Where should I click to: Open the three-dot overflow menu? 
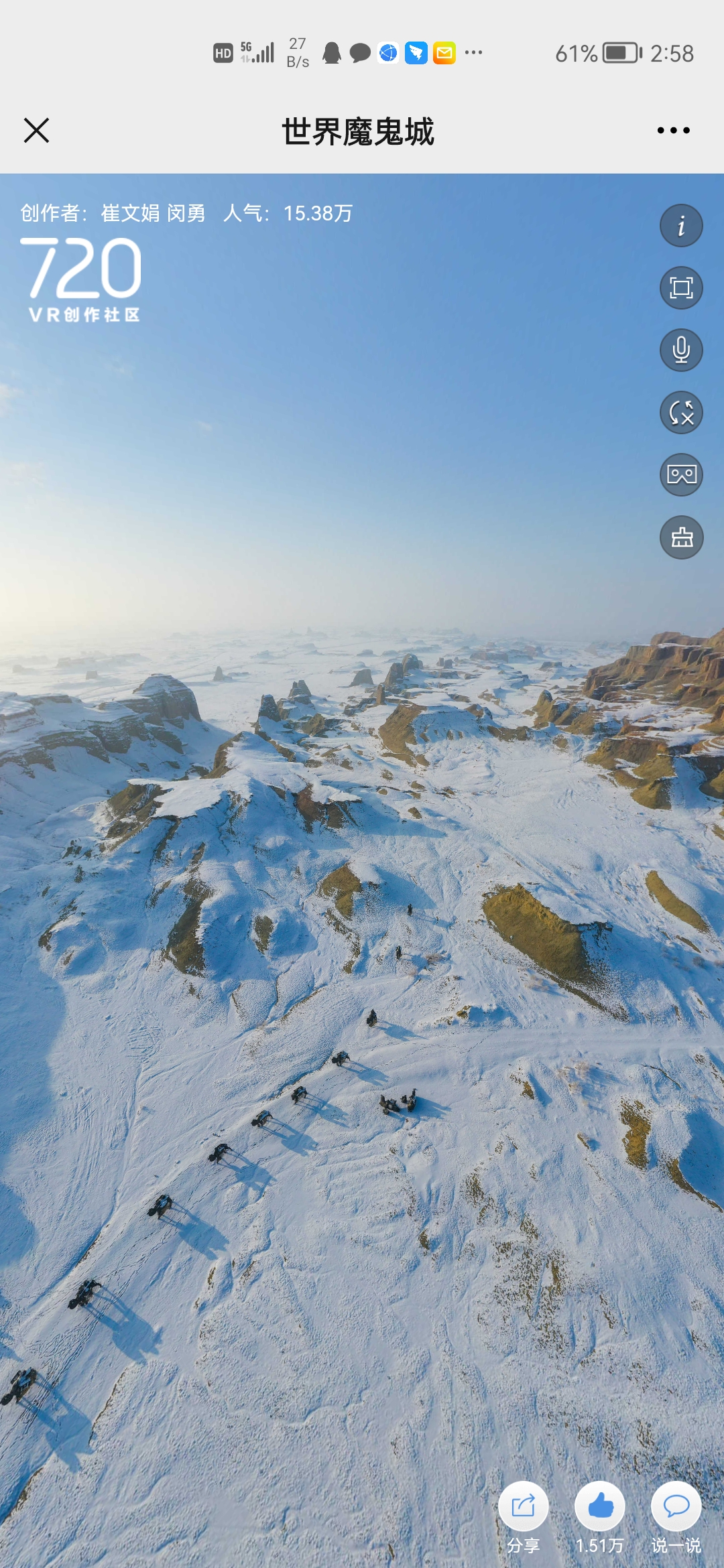(673, 130)
